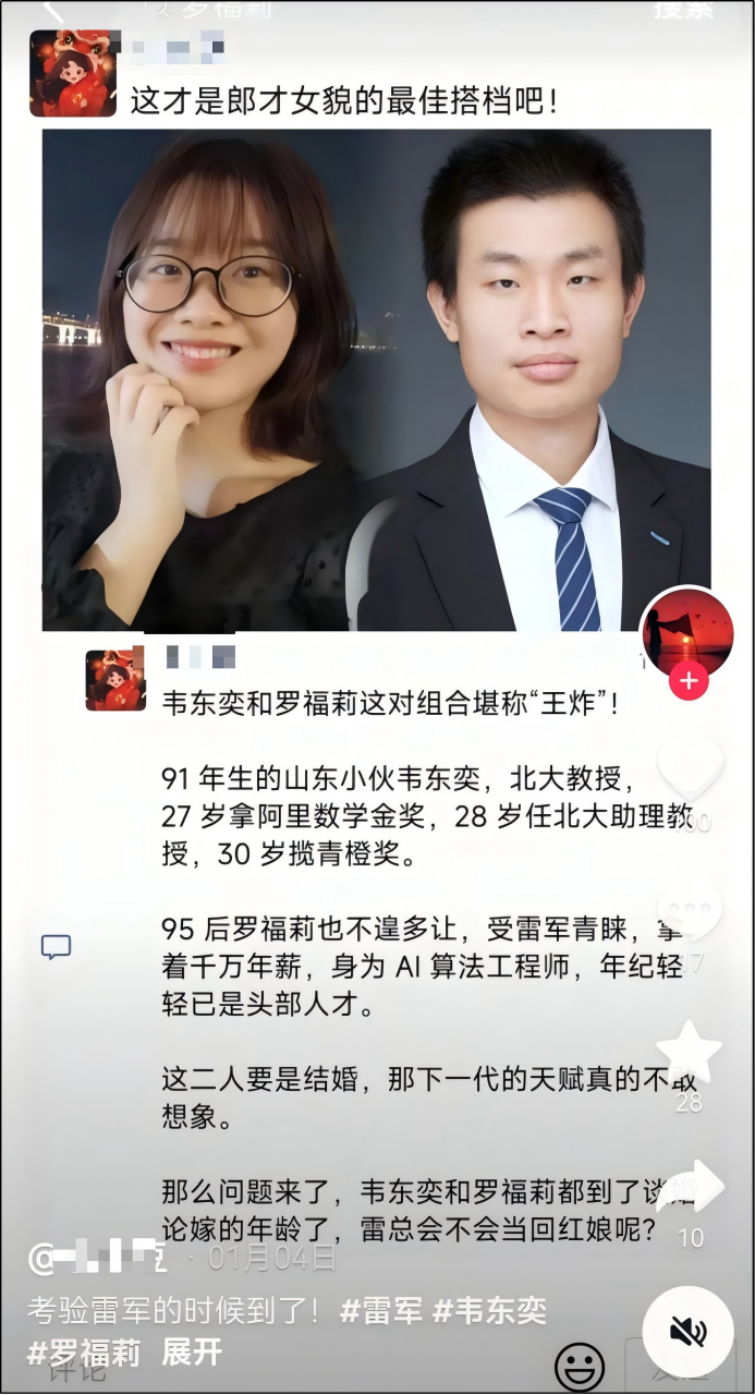Like this video with the heart icon
The width and height of the screenshot is (755, 1395).
coord(689,768)
